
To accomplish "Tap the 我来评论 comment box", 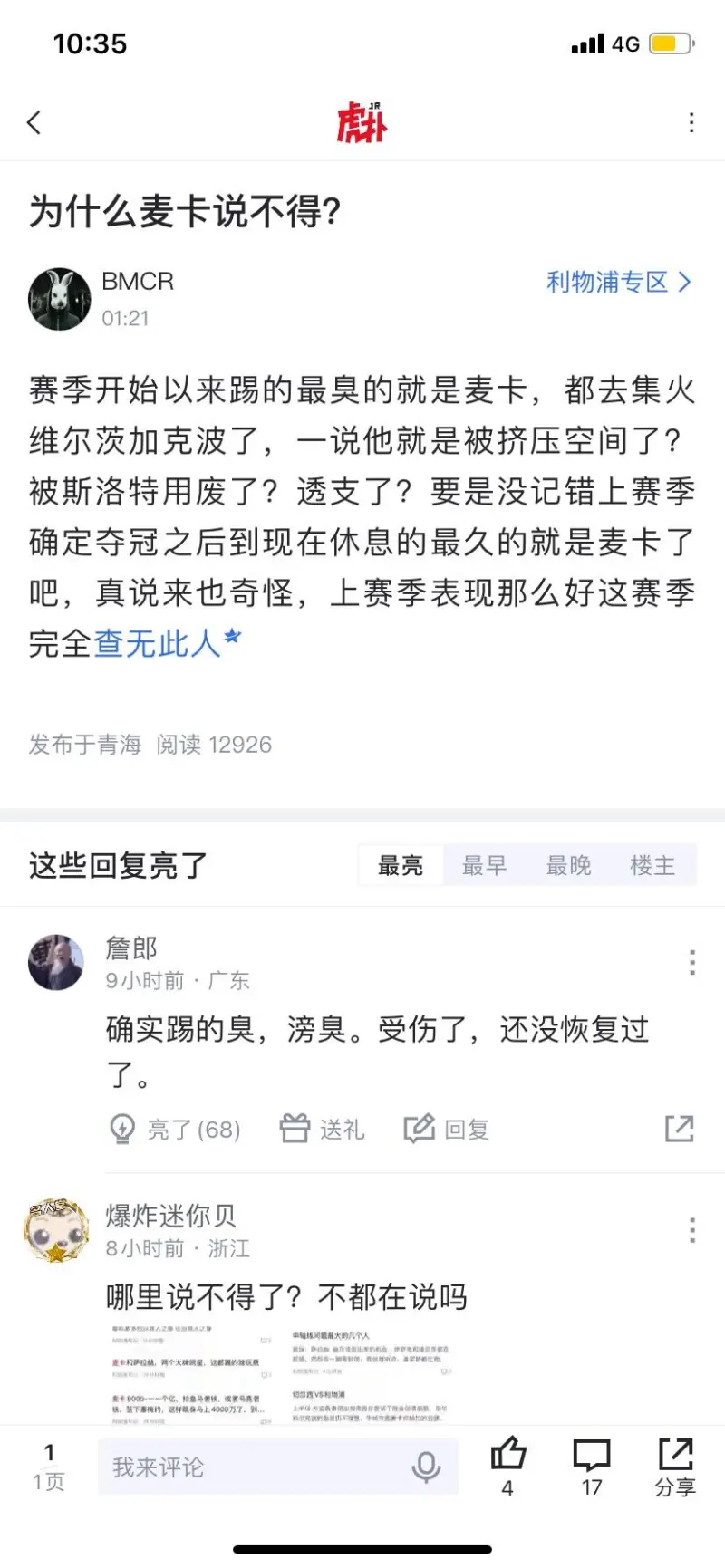I will coord(254,1467).
